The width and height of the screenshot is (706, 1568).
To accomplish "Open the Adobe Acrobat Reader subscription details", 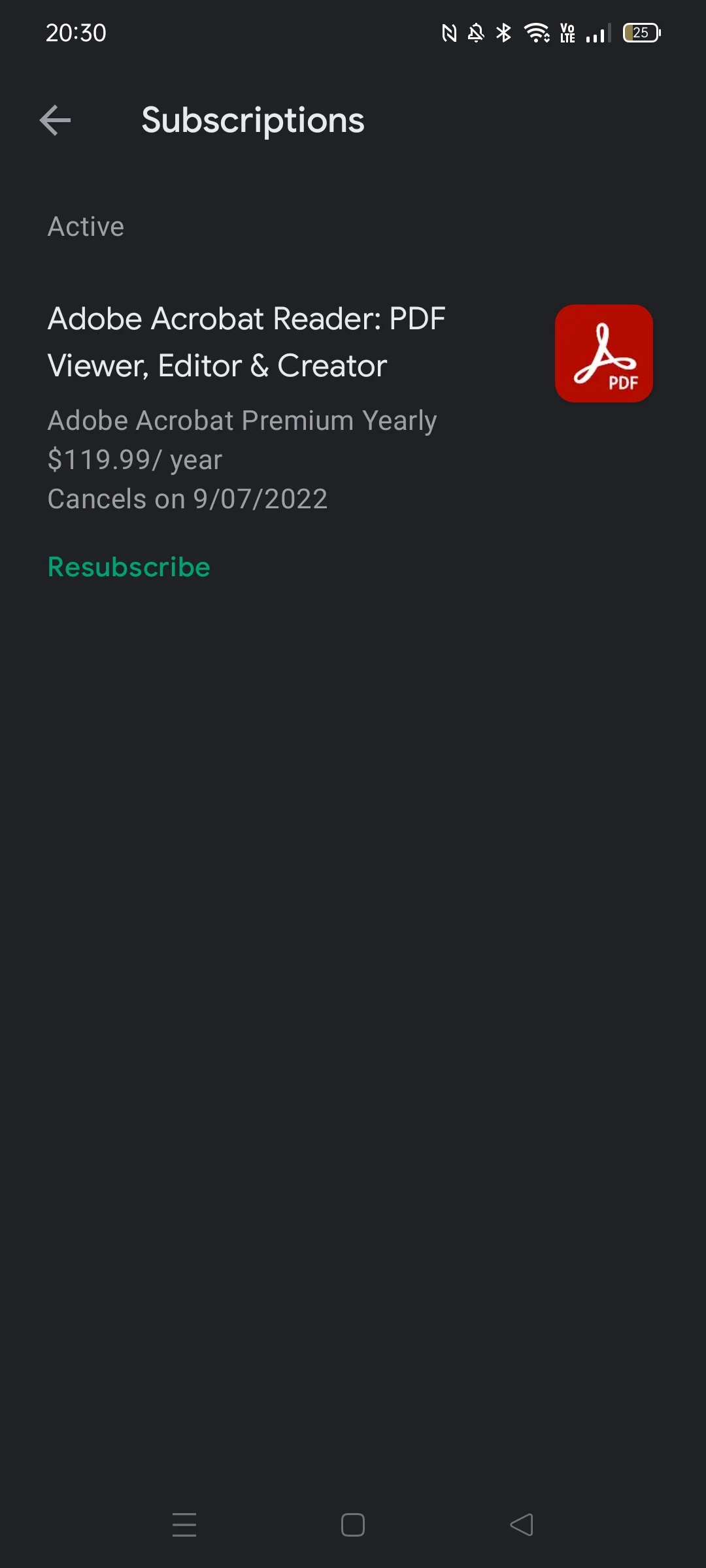I will [246, 342].
